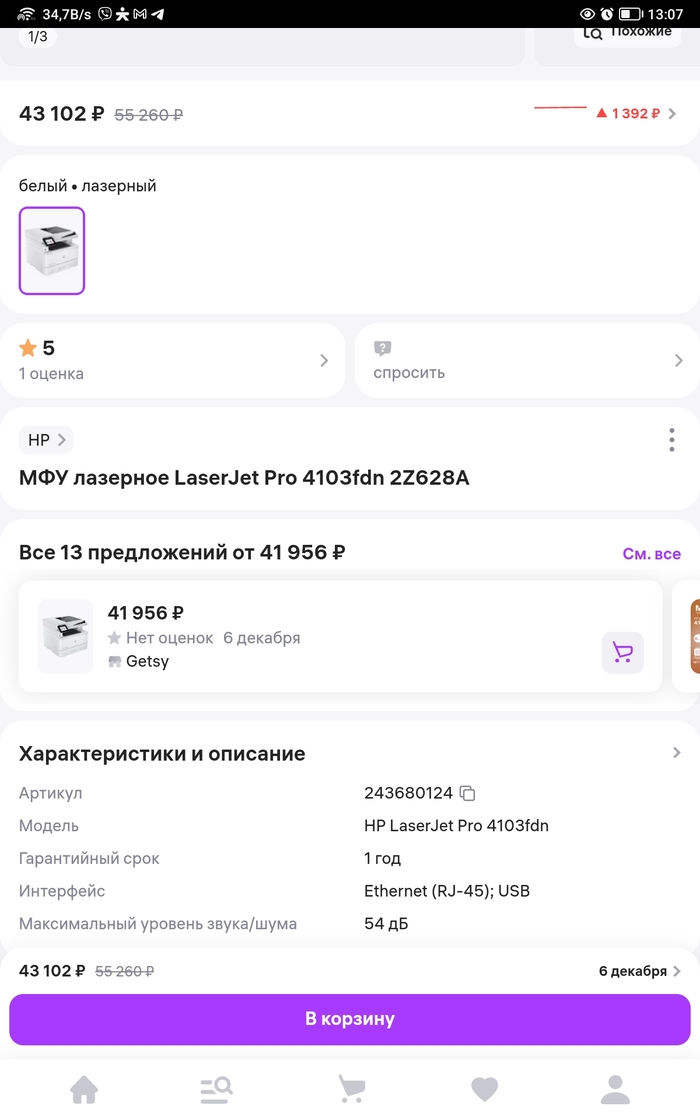Copy the article number 243680124
The width and height of the screenshot is (700, 1120).
[x=467, y=794]
